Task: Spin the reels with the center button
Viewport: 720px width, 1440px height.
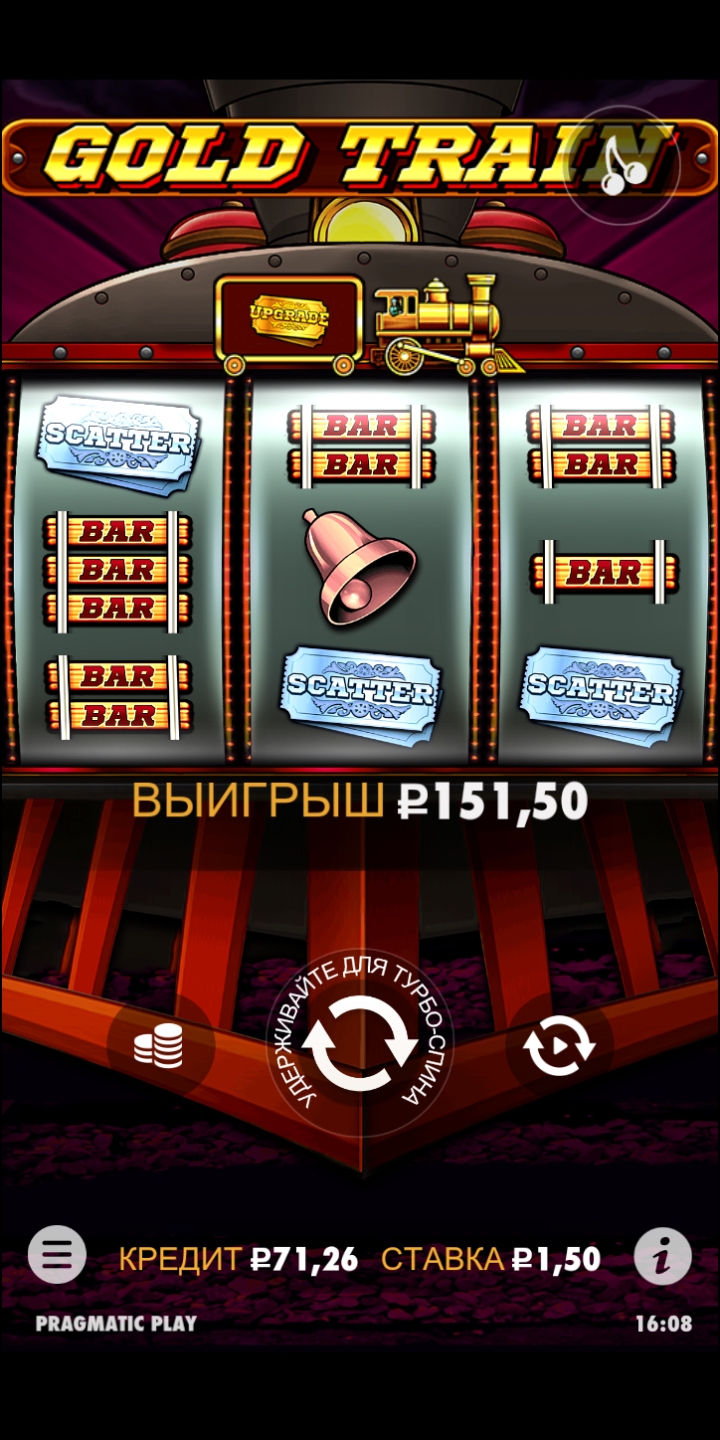Action: point(360,1043)
